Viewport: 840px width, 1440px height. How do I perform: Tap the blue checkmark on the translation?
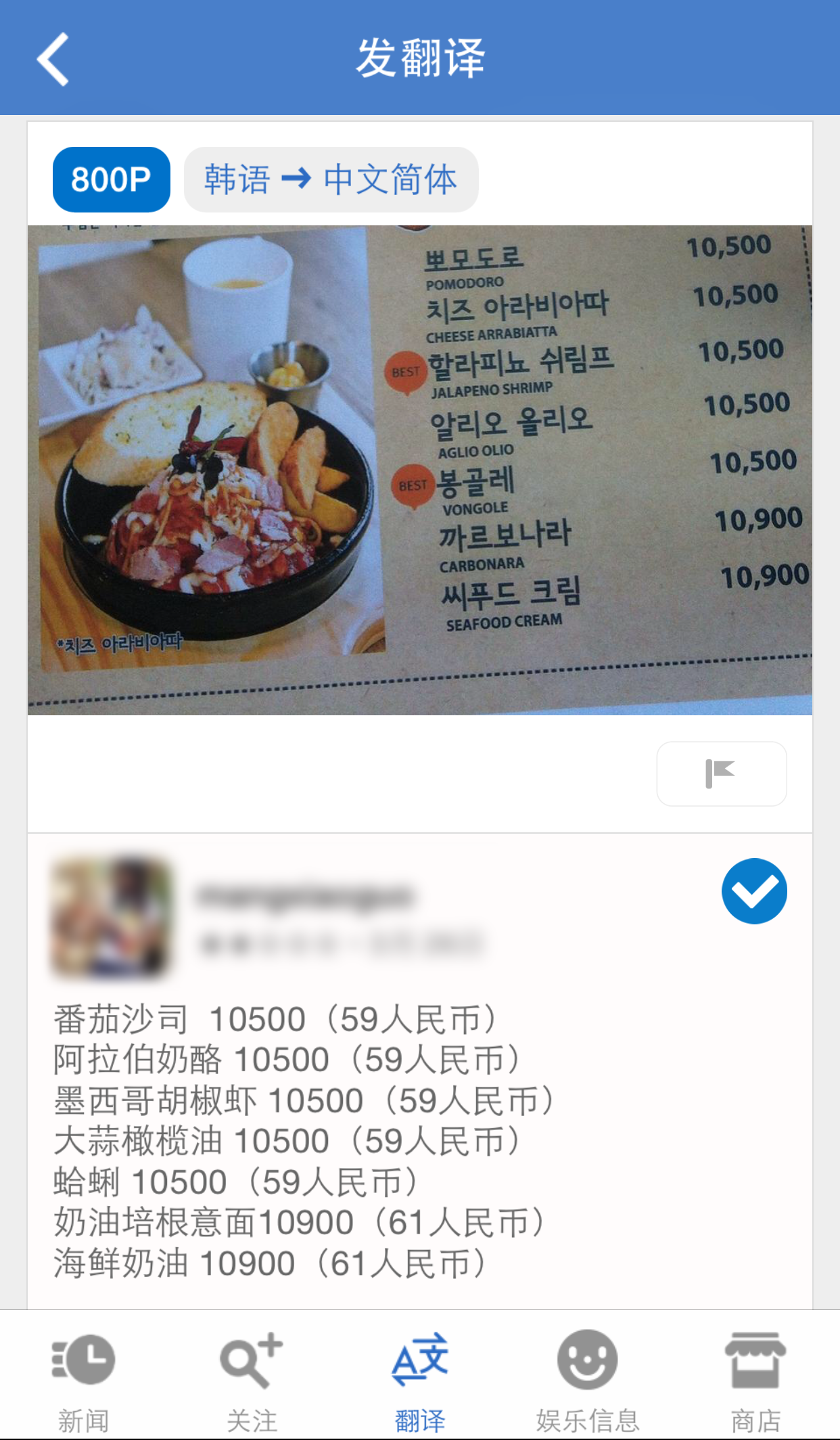[754, 891]
